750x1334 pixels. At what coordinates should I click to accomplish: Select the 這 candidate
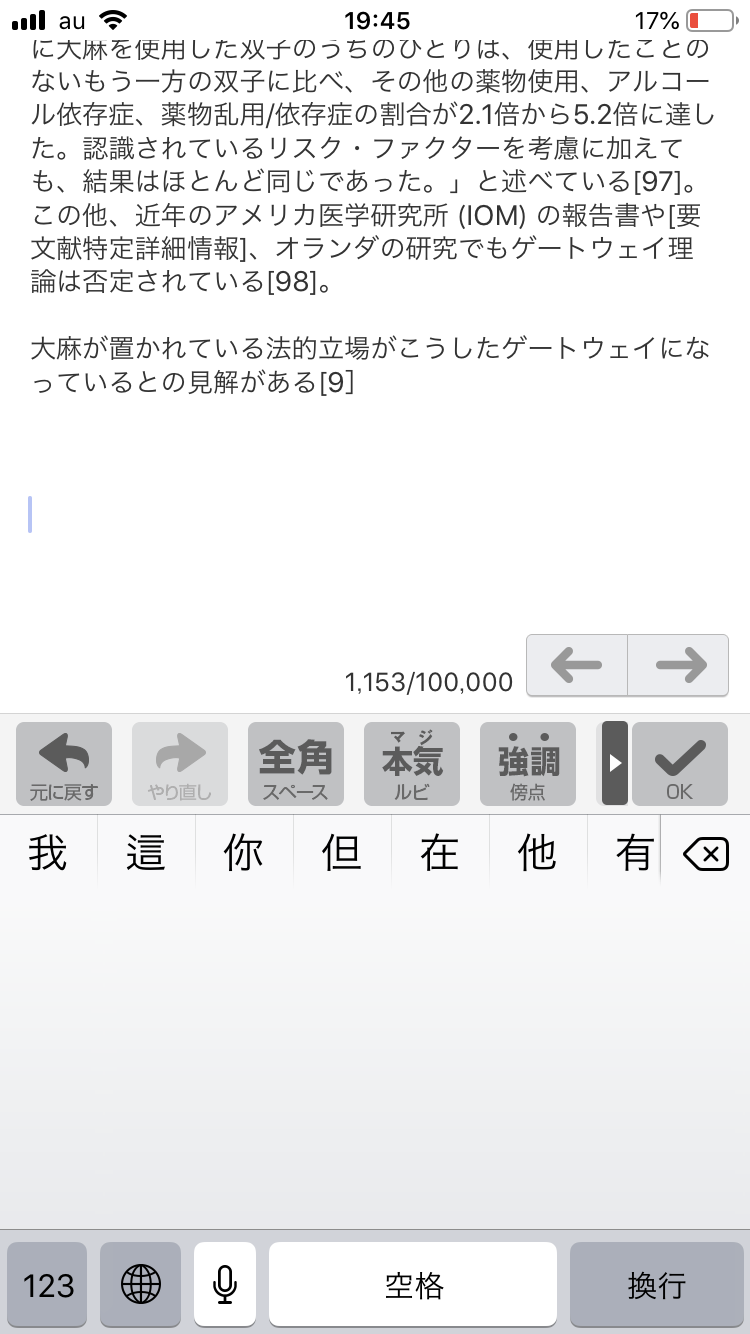[x=146, y=854]
